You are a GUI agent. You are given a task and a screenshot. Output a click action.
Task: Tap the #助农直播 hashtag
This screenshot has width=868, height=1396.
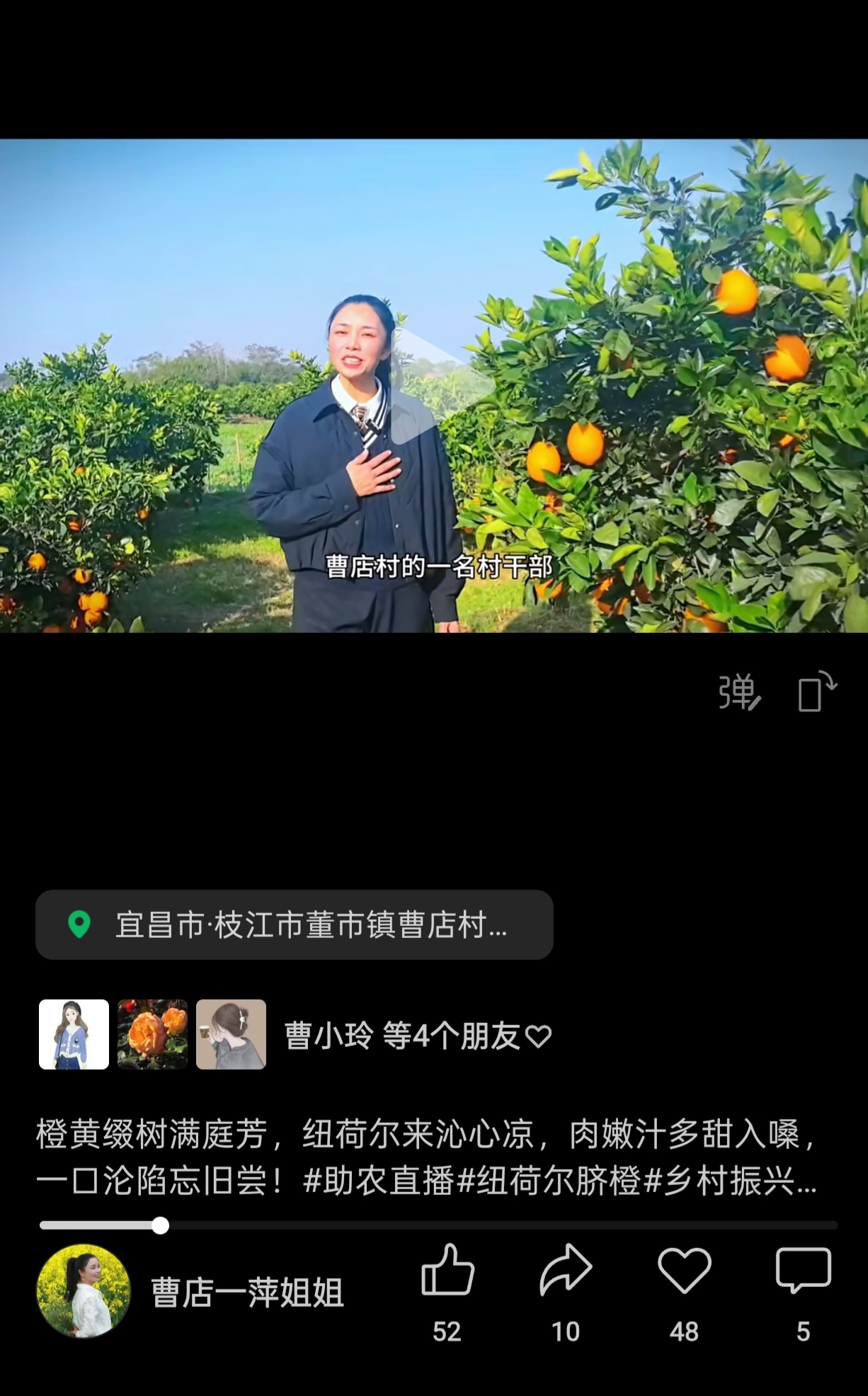click(x=377, y=1182)
